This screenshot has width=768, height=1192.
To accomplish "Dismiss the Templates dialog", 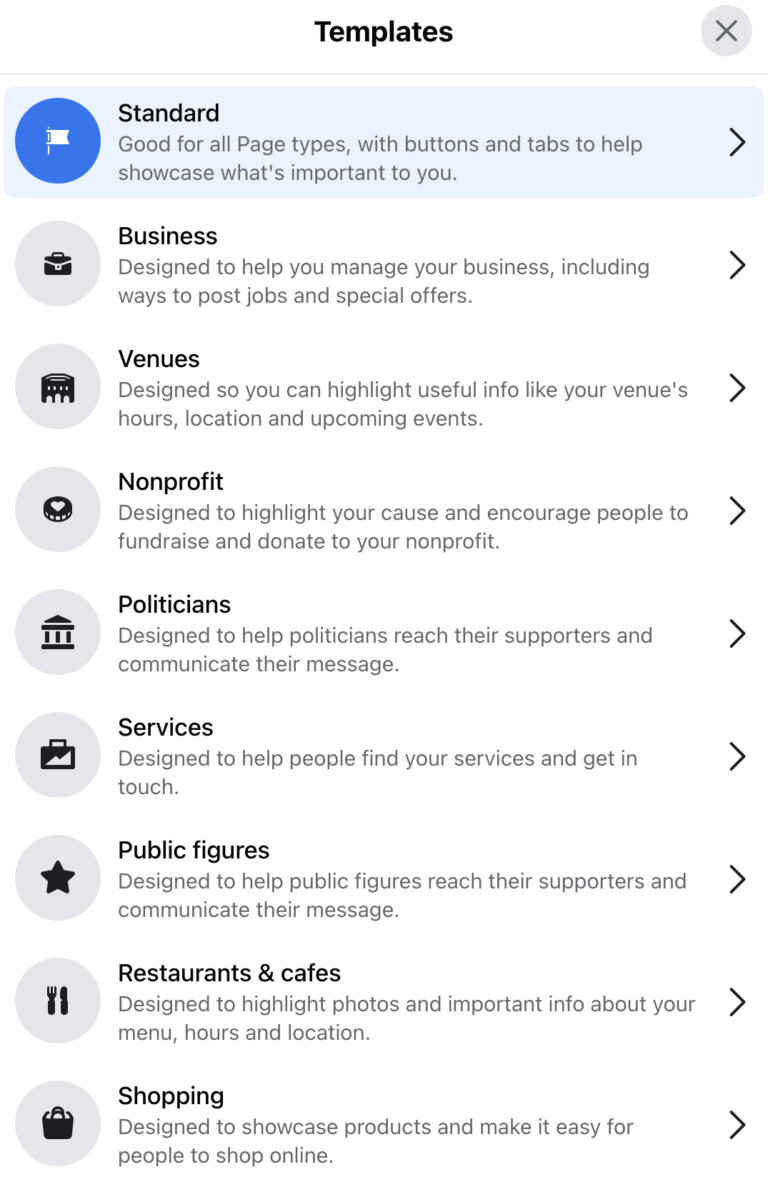I will (x=726, y=31).
